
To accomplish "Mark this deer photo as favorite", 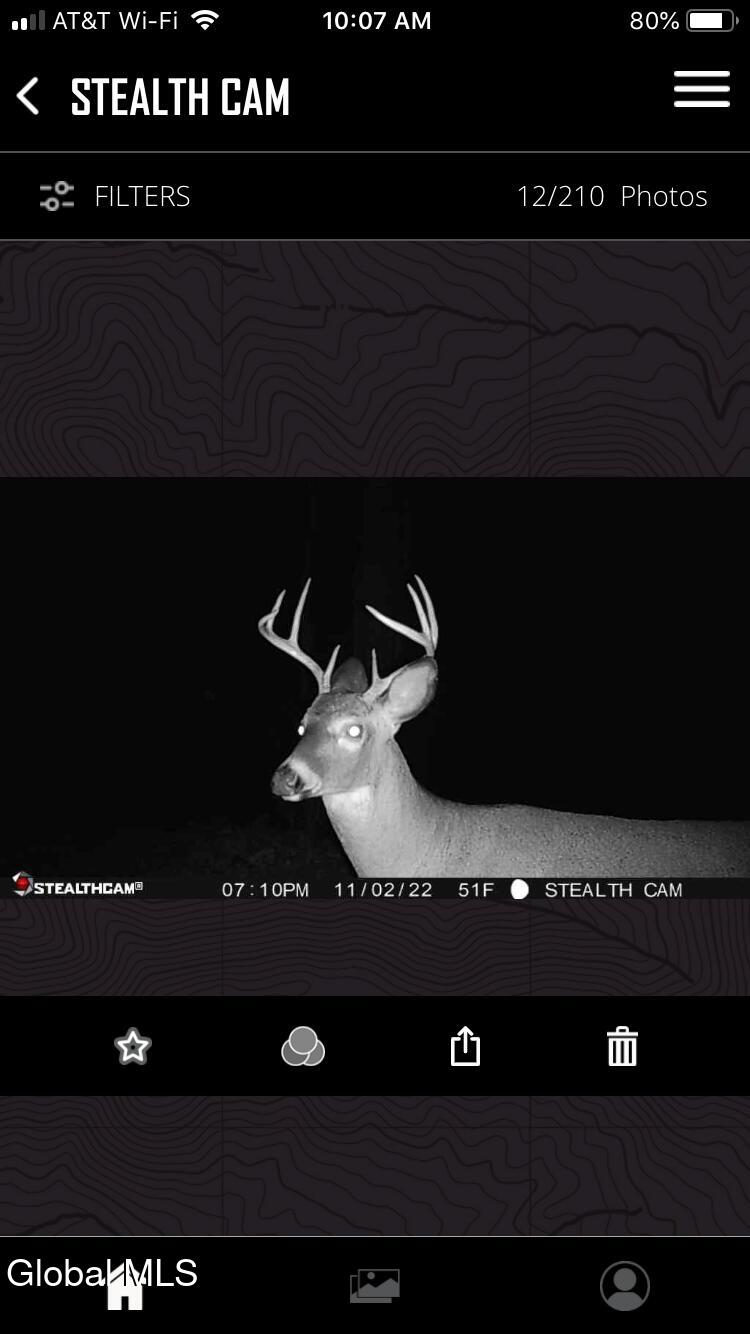I will [133, 1047].
